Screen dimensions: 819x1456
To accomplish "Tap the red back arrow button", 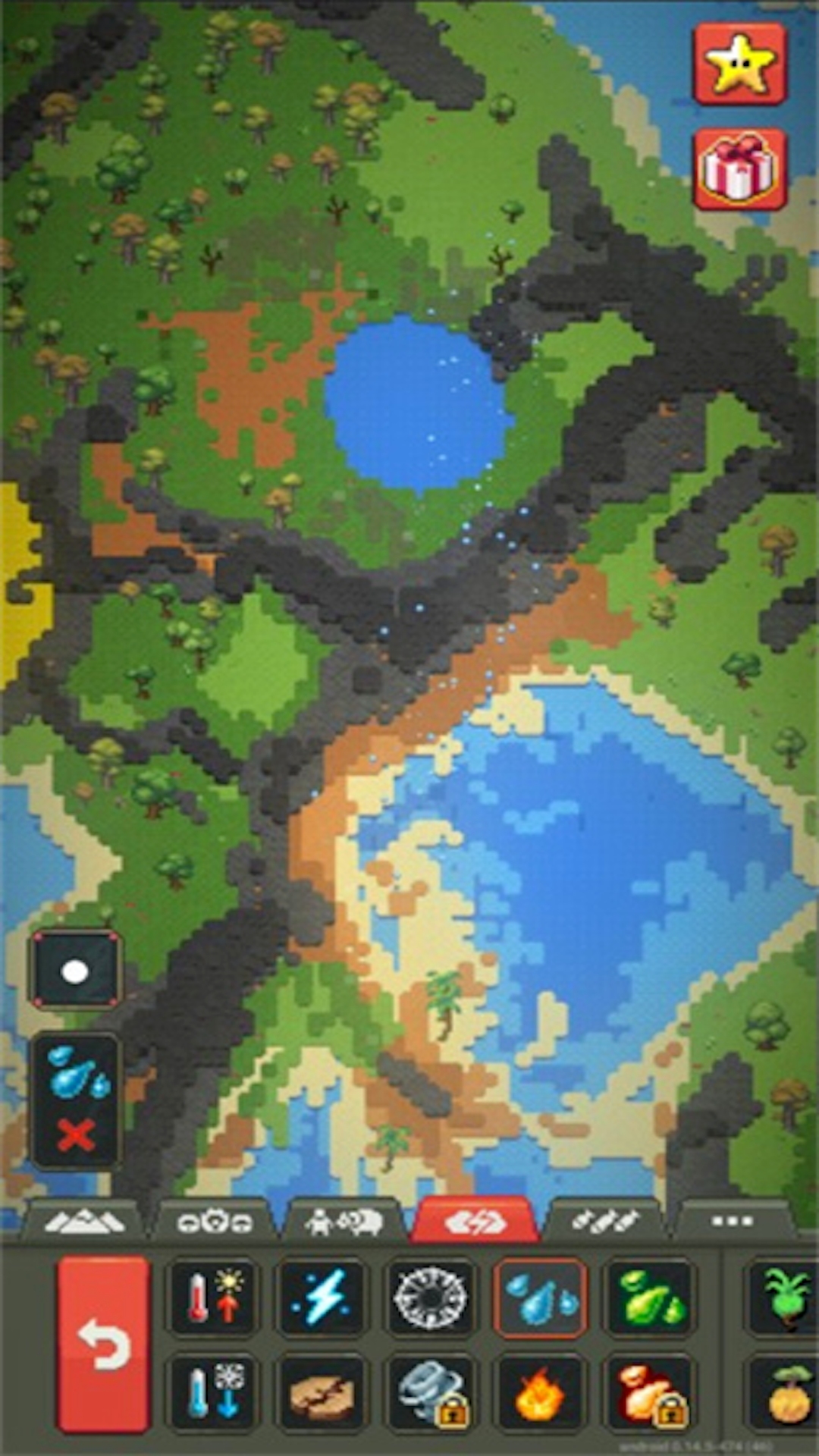I will point(104,1345).
